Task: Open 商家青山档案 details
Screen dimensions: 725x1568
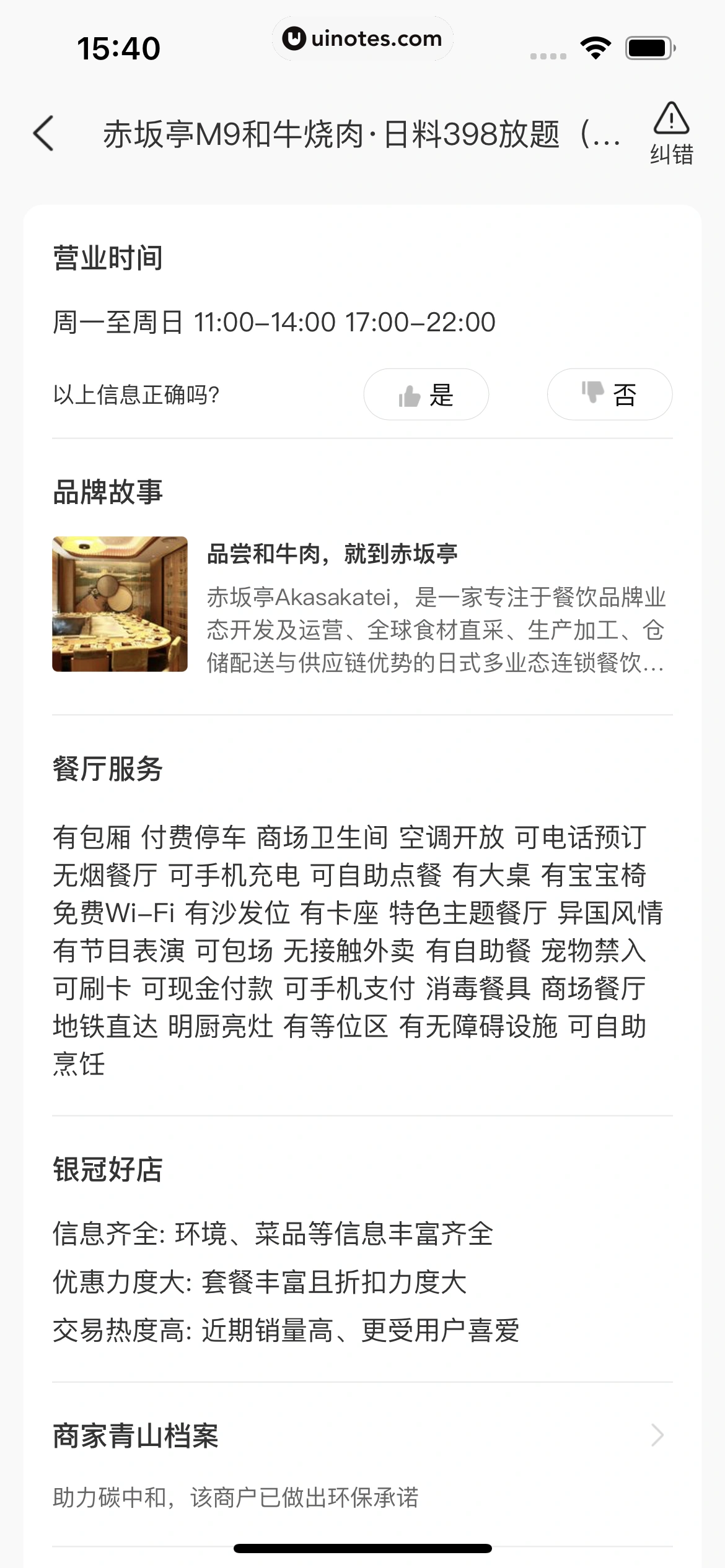Action: 362,1436
